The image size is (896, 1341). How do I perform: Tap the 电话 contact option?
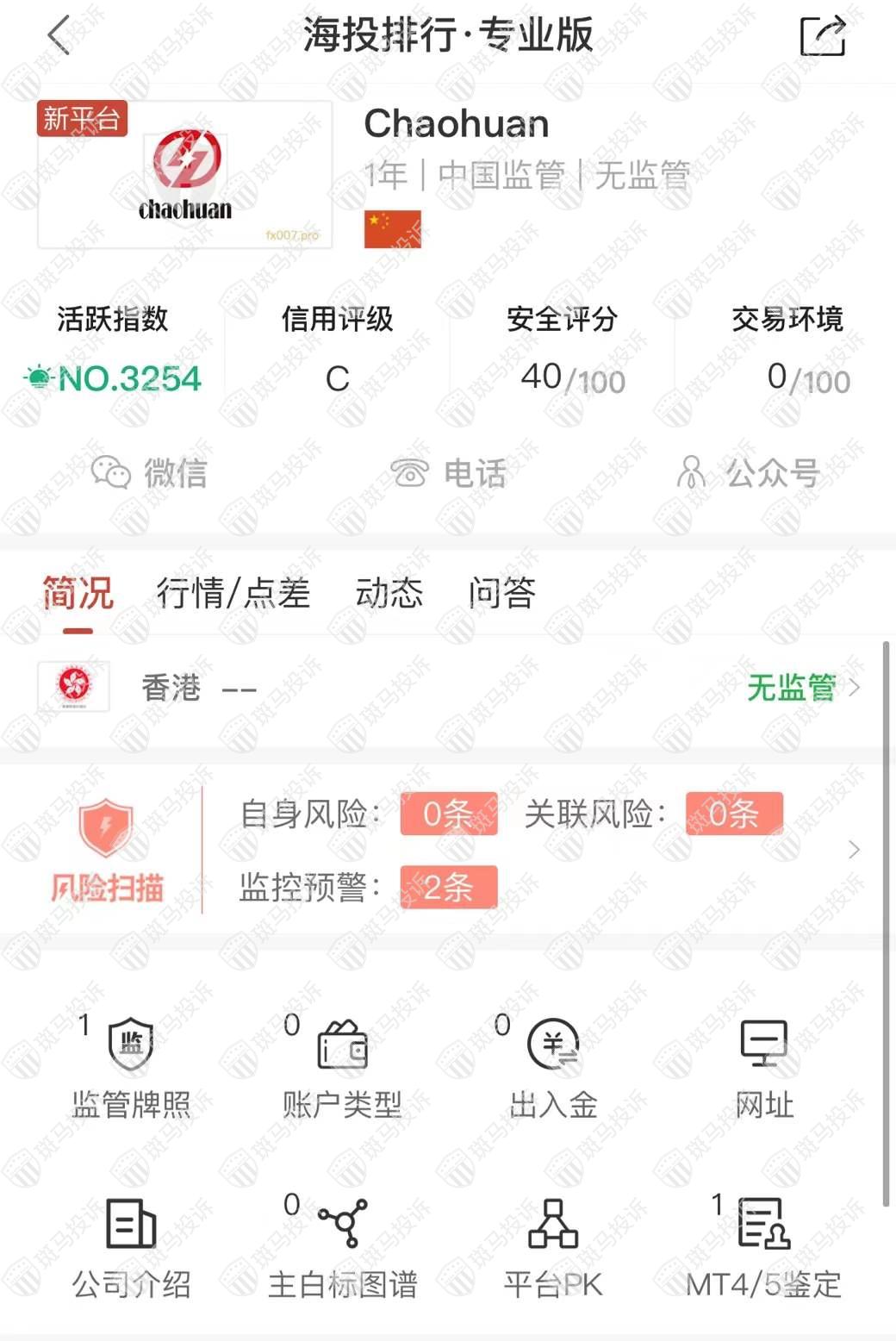coord(447,472)
